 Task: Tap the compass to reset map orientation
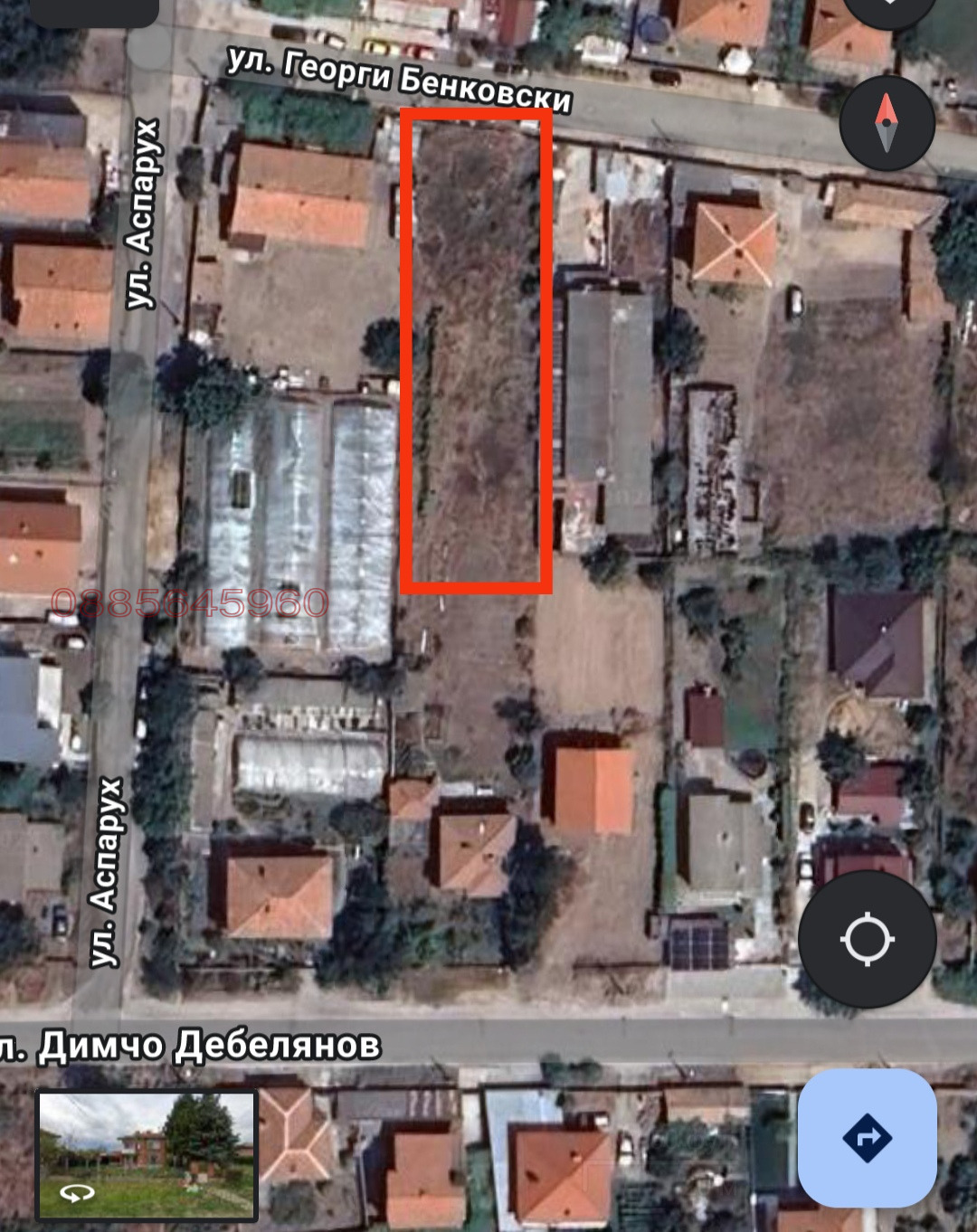[x=886, y=124]
